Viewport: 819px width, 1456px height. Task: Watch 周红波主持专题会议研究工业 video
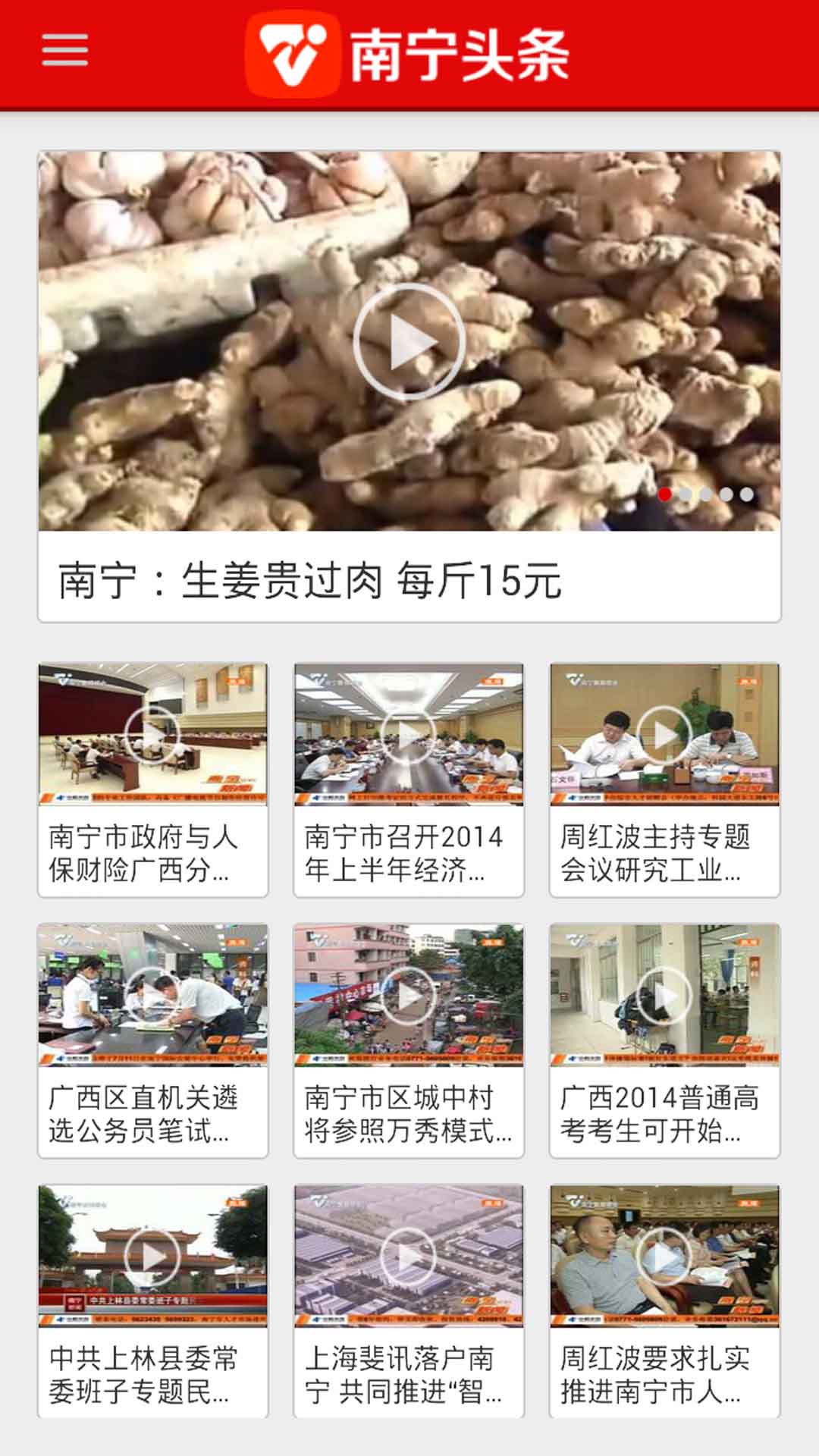coord(664,735)
